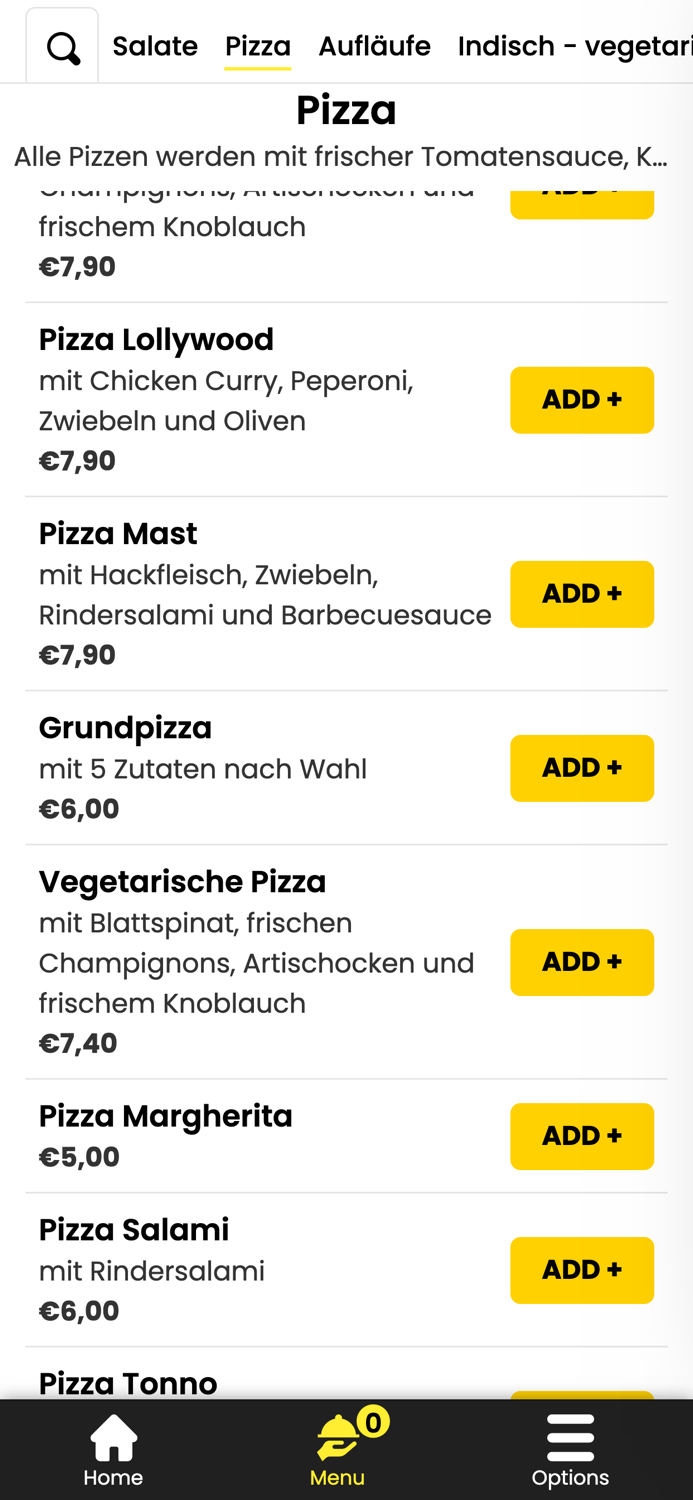Open the Menu tab with order counter
Image resolution: width=693 pixels, height=1500 pixels.
[x=338, y=1450]
